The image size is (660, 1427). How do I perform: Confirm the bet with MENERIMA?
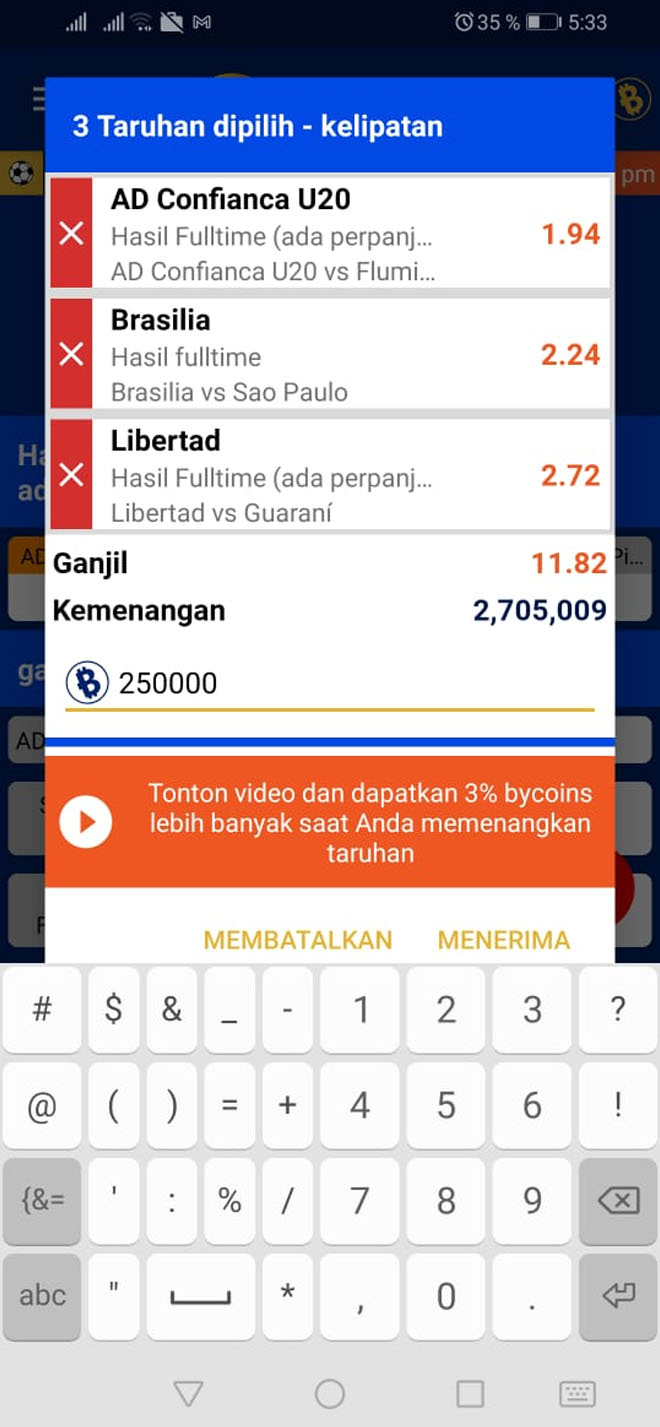504,940
